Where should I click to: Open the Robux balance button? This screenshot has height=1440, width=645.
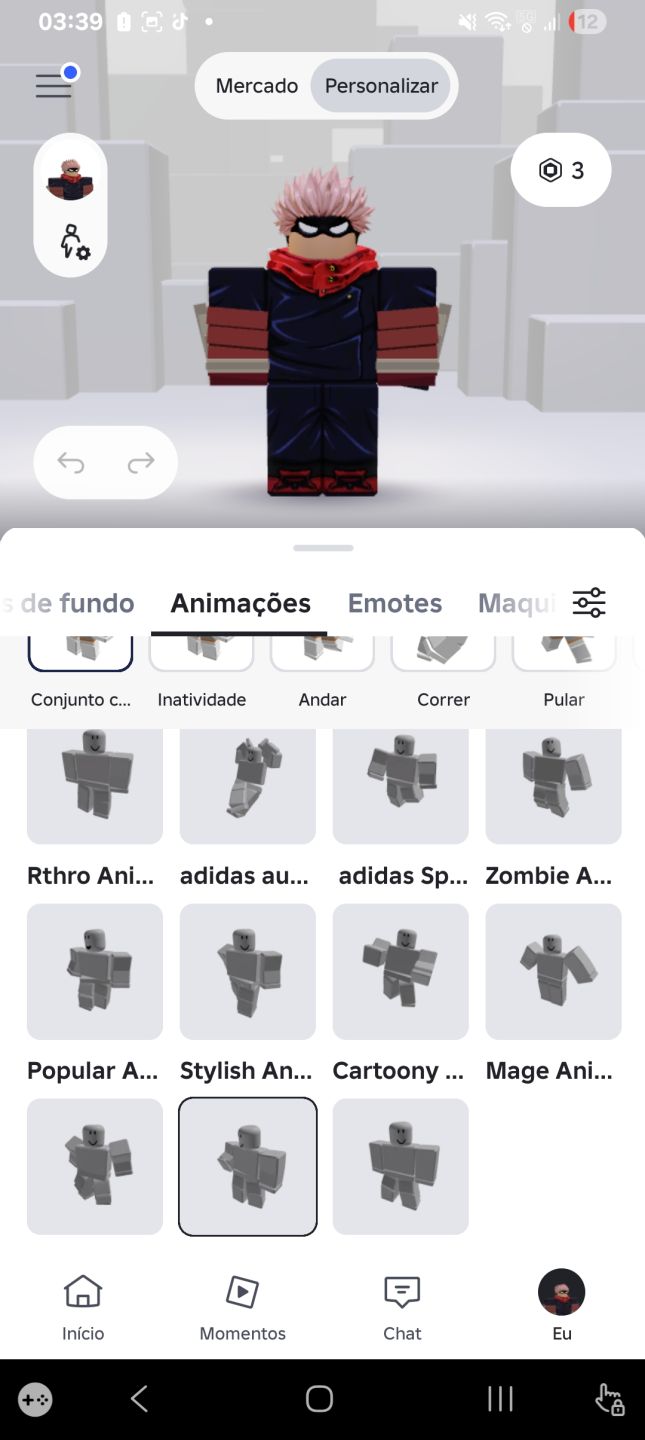(561, 170)
